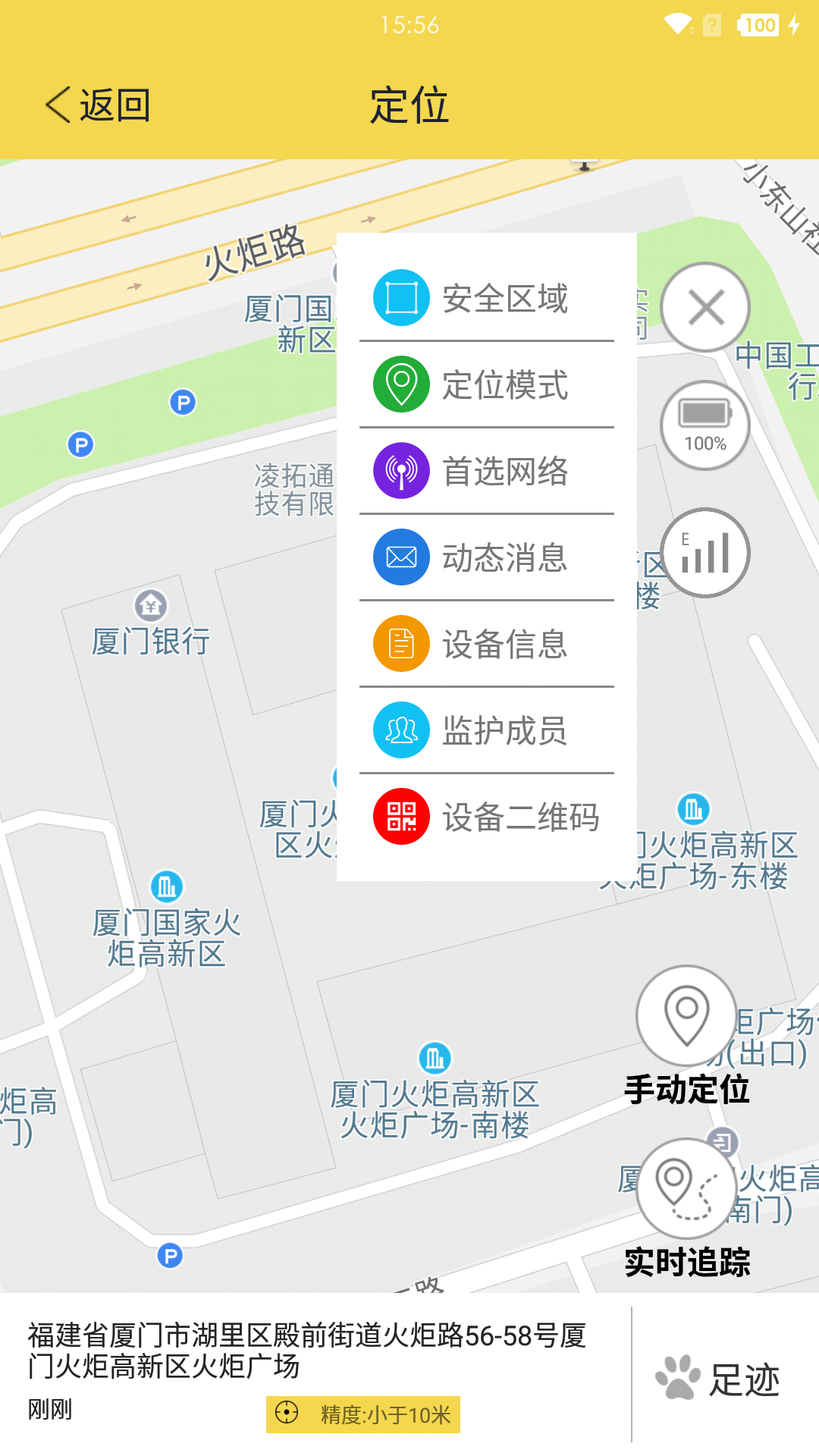The height and width of the screenshot is (1456, 819).
Task: Open 首选网络 option
Action: click(x=485, y=471)
